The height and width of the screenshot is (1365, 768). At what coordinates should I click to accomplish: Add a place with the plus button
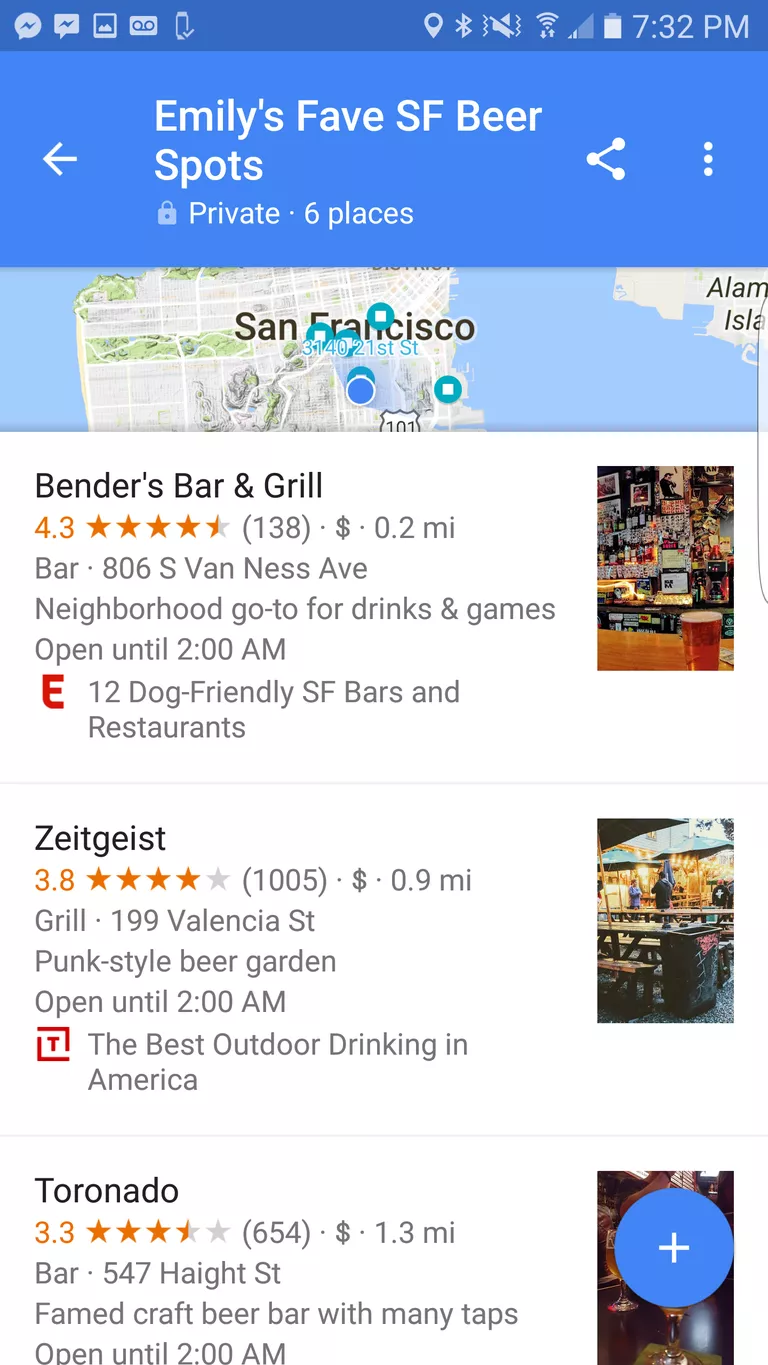point(673,1247)
